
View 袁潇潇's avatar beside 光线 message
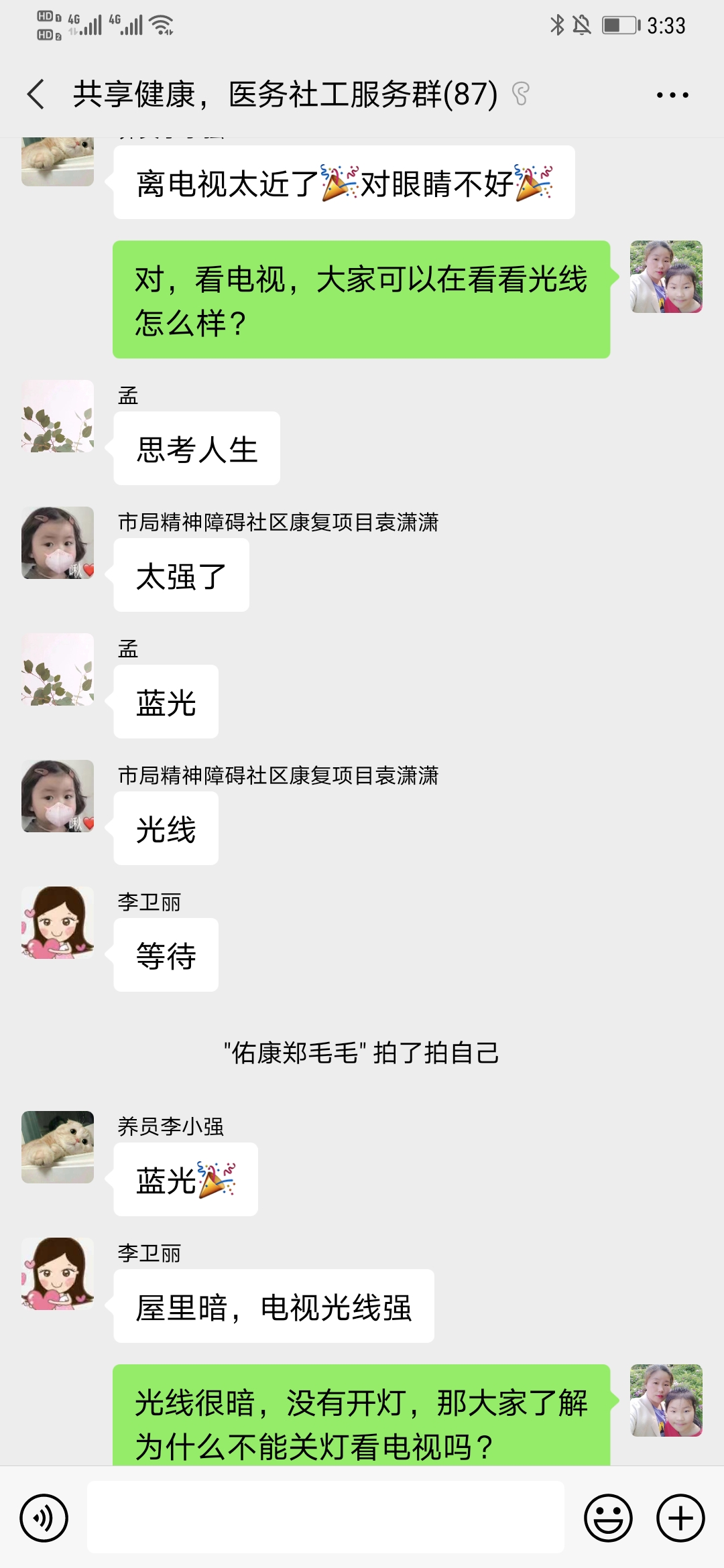tap(58, 796)
